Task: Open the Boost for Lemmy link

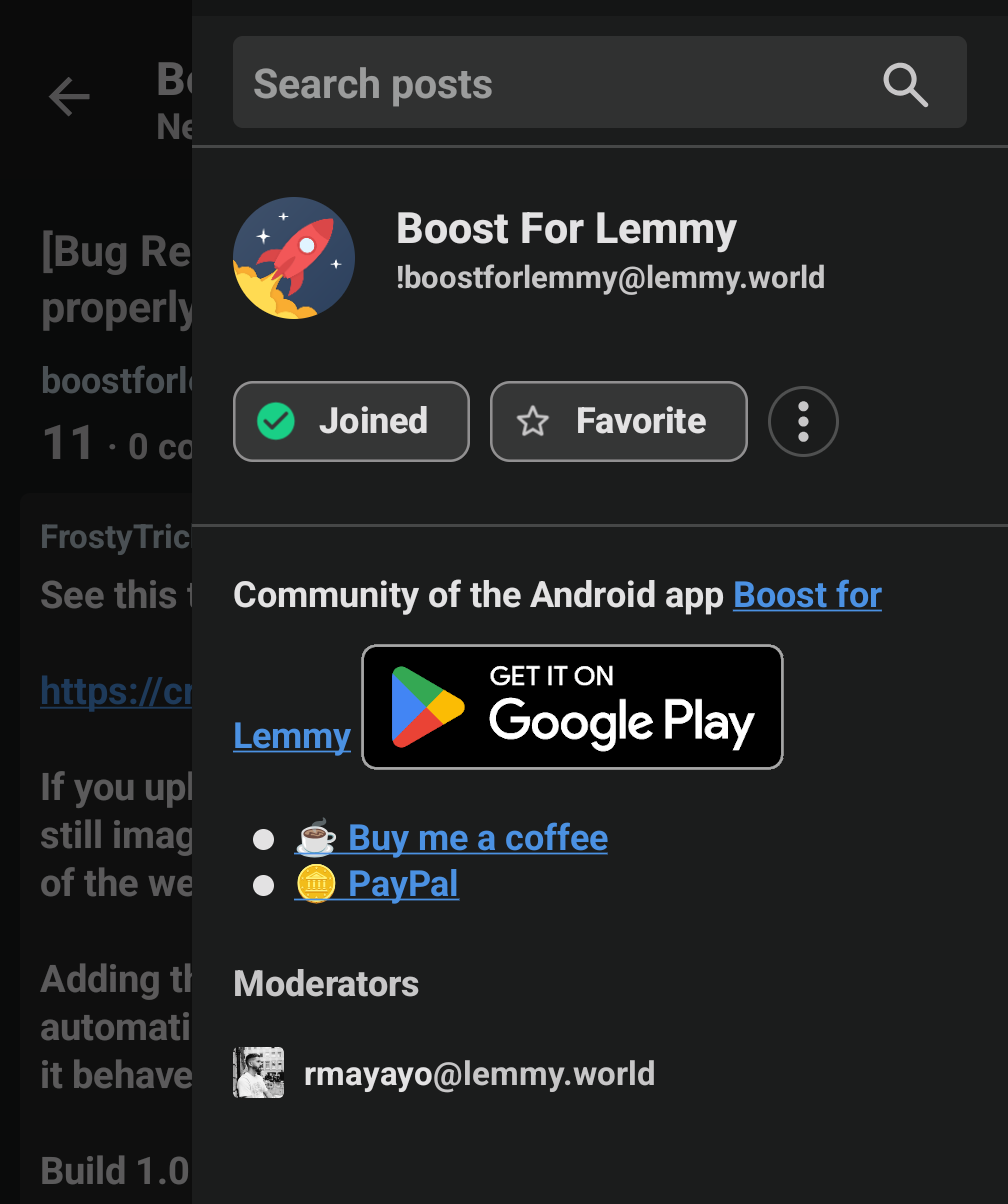Action: [x=807, y=595]
